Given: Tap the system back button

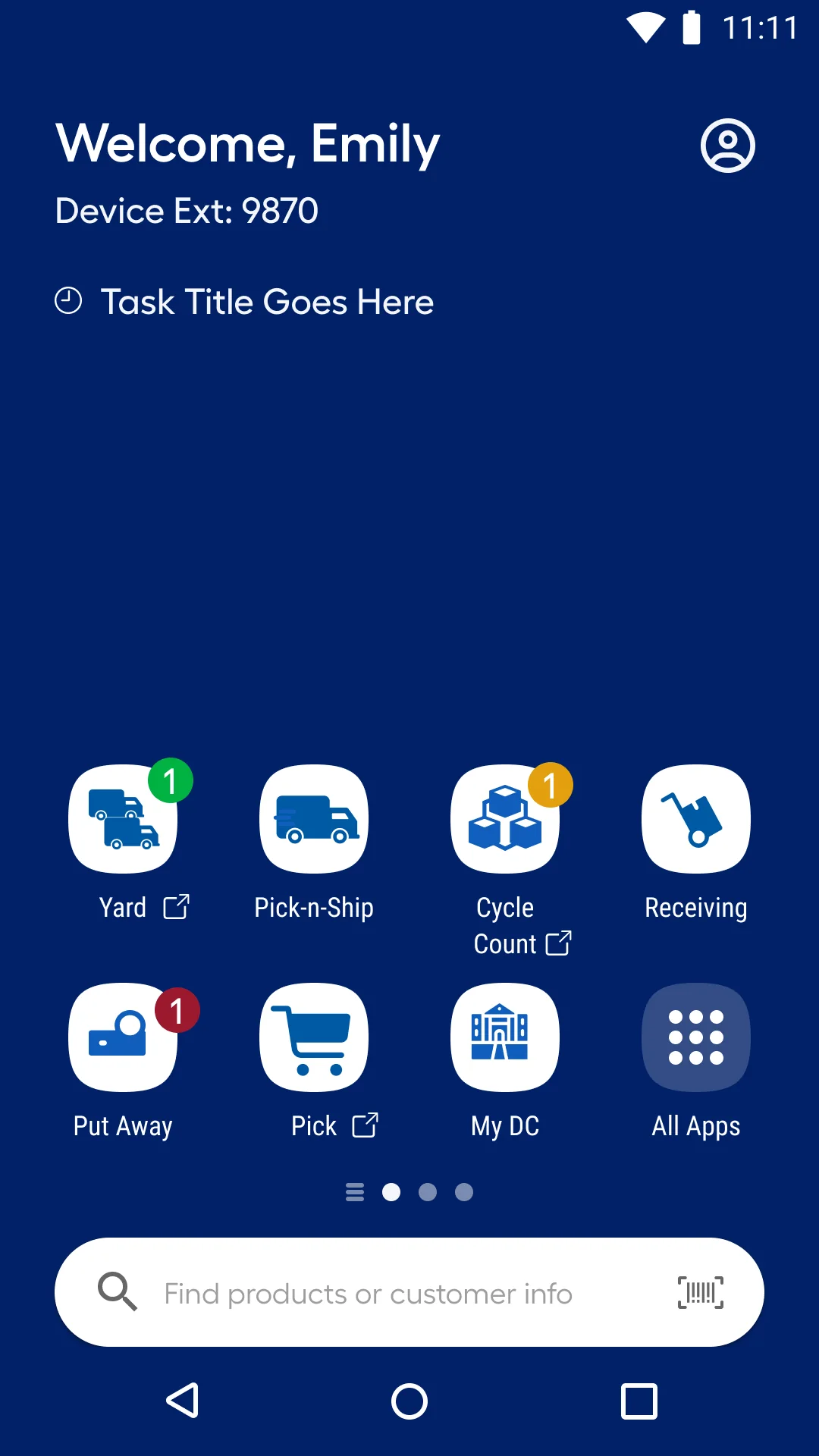Looking at the screenshot, I should [x=183, y=1401].
